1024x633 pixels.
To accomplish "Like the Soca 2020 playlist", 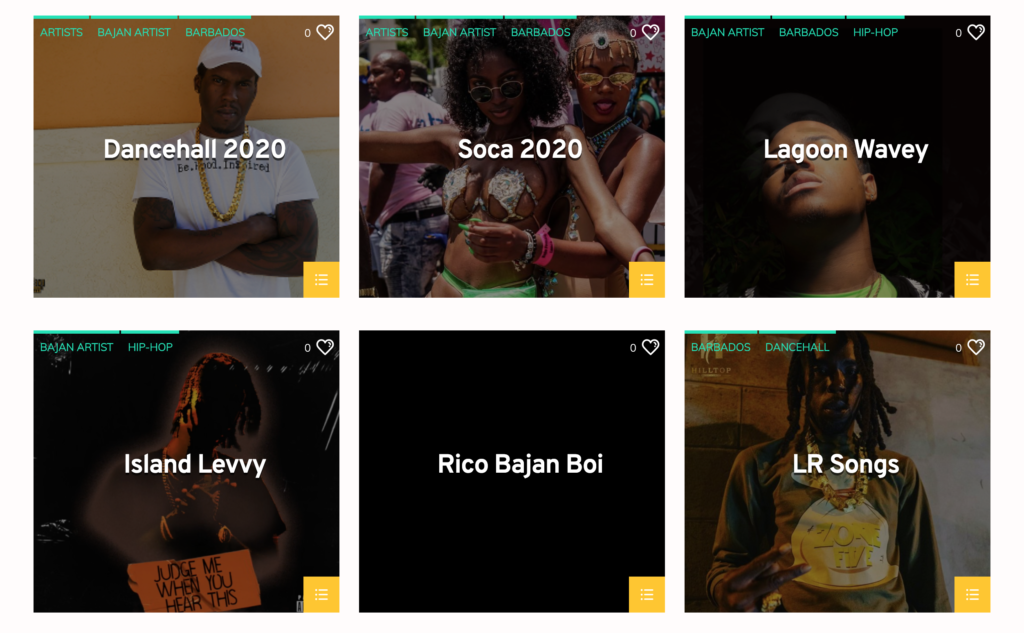I will (x=650, y=32).
